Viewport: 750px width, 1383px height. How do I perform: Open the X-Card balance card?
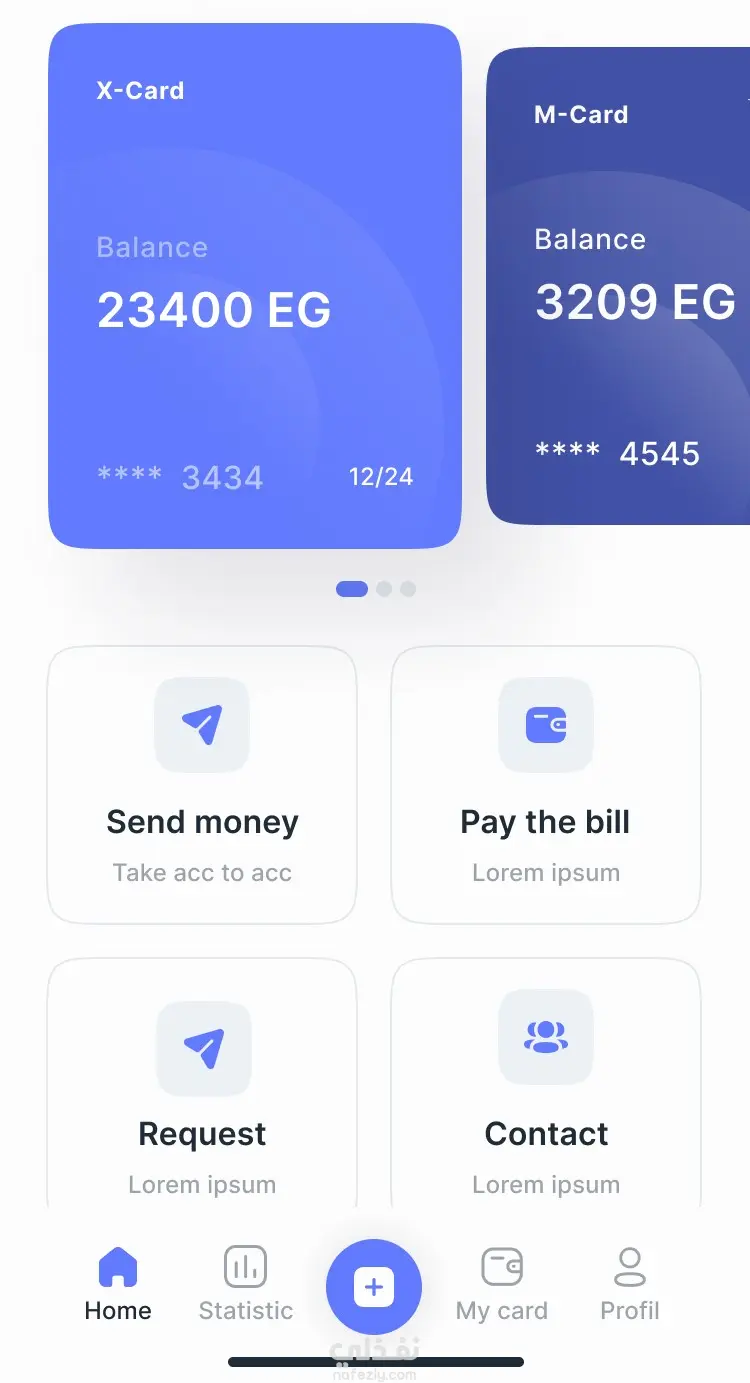(x=254, y=286)
